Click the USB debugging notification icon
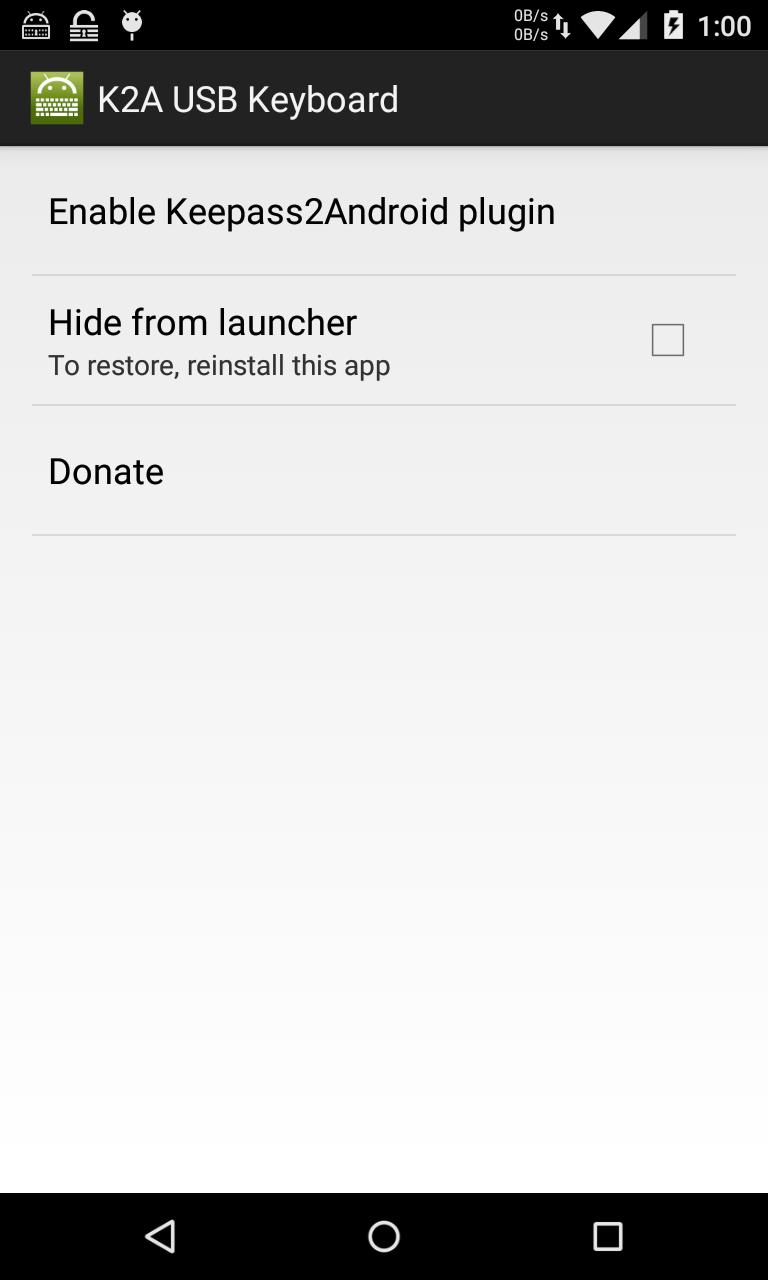 click(83, 24)
